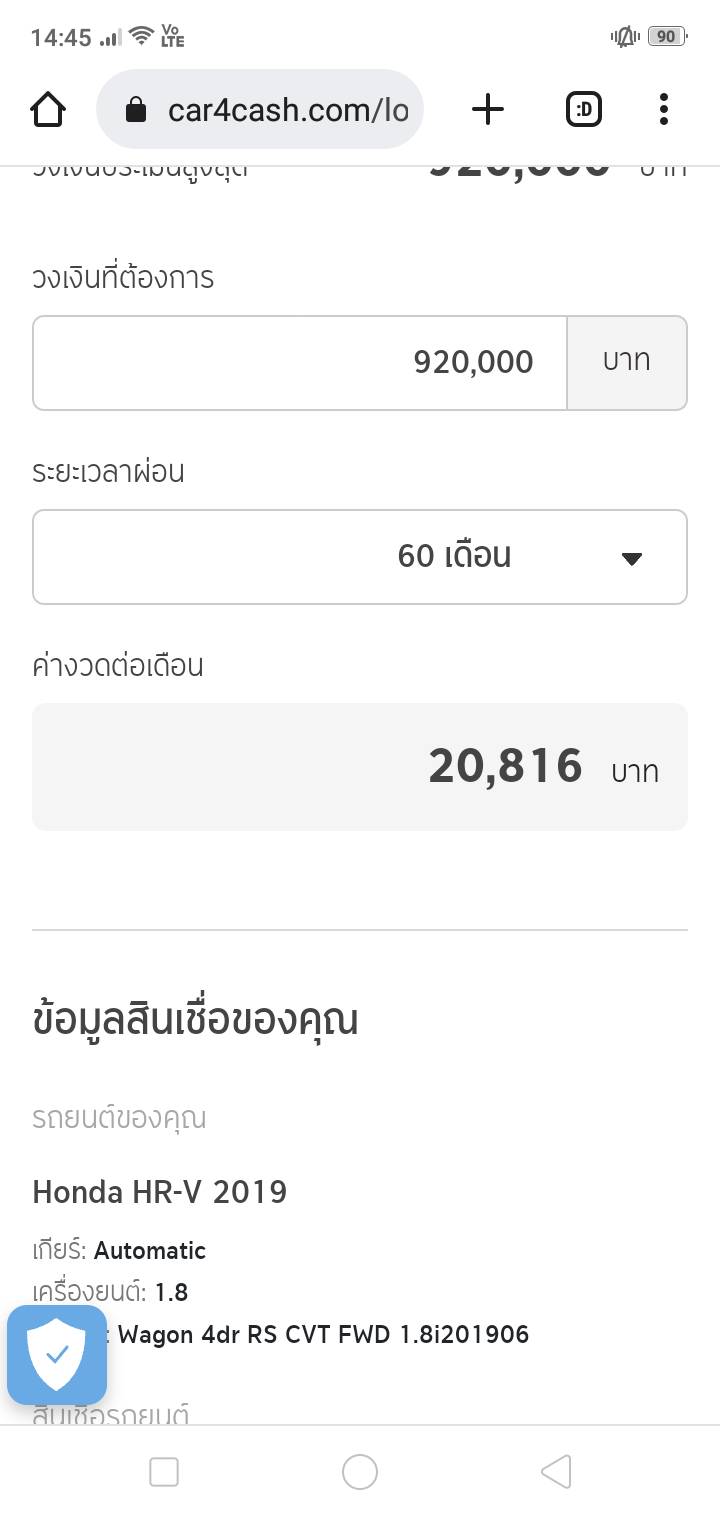
Task: Go back with the system back button
Action: tap(556, 1472)
